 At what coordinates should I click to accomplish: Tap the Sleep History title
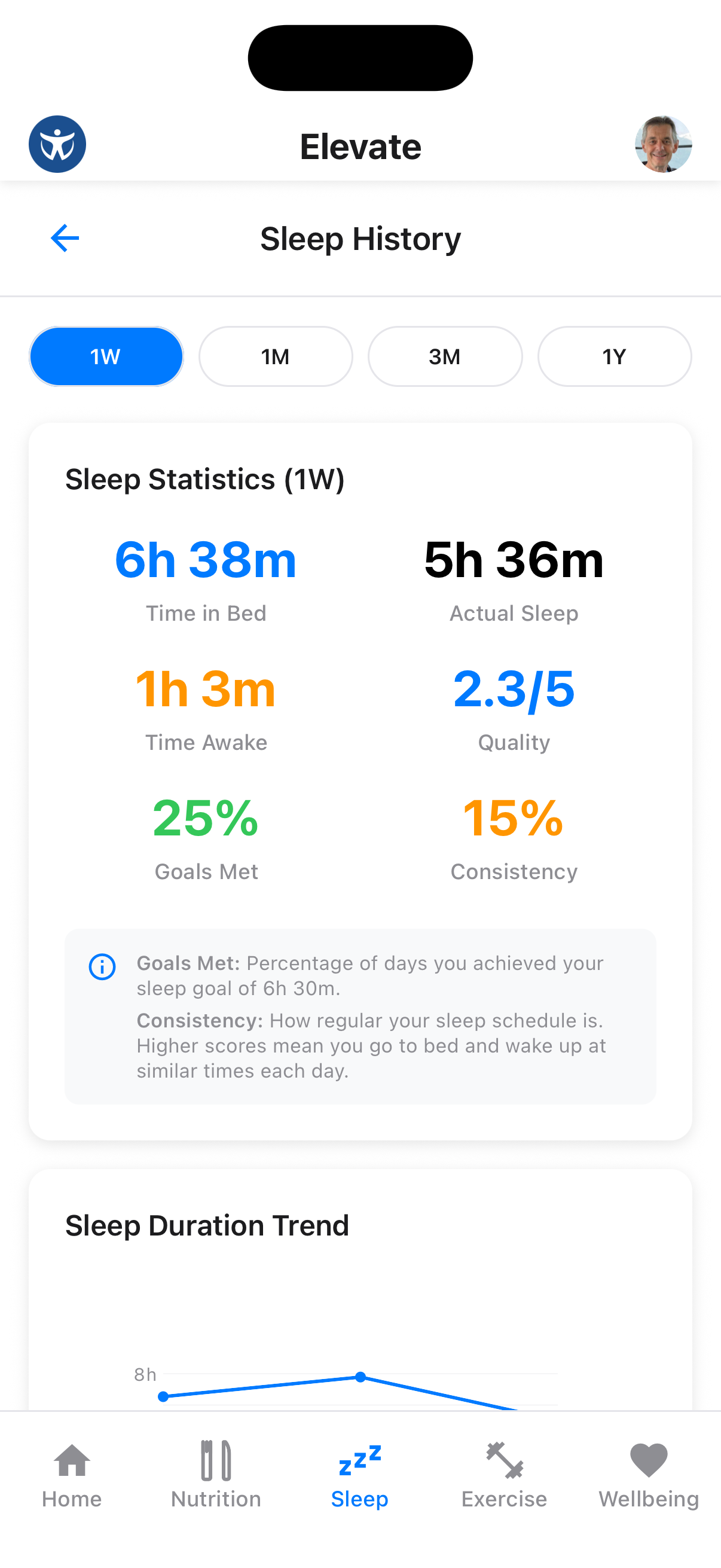point(360,238)
